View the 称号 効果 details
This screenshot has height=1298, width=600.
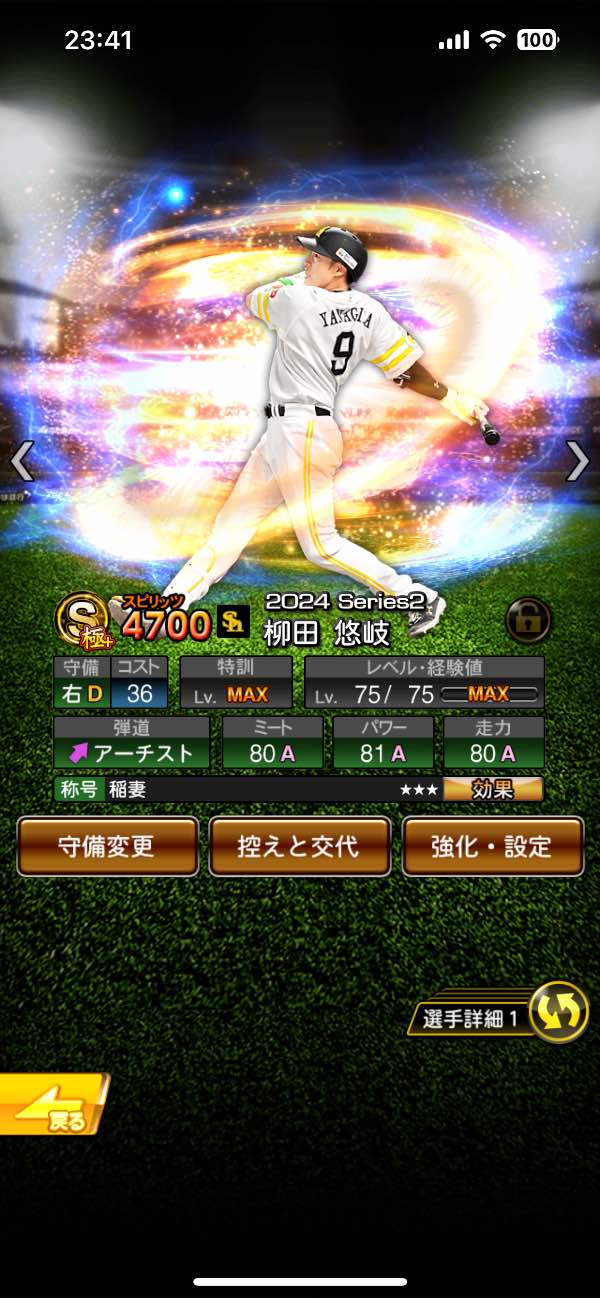click(493, 789)
